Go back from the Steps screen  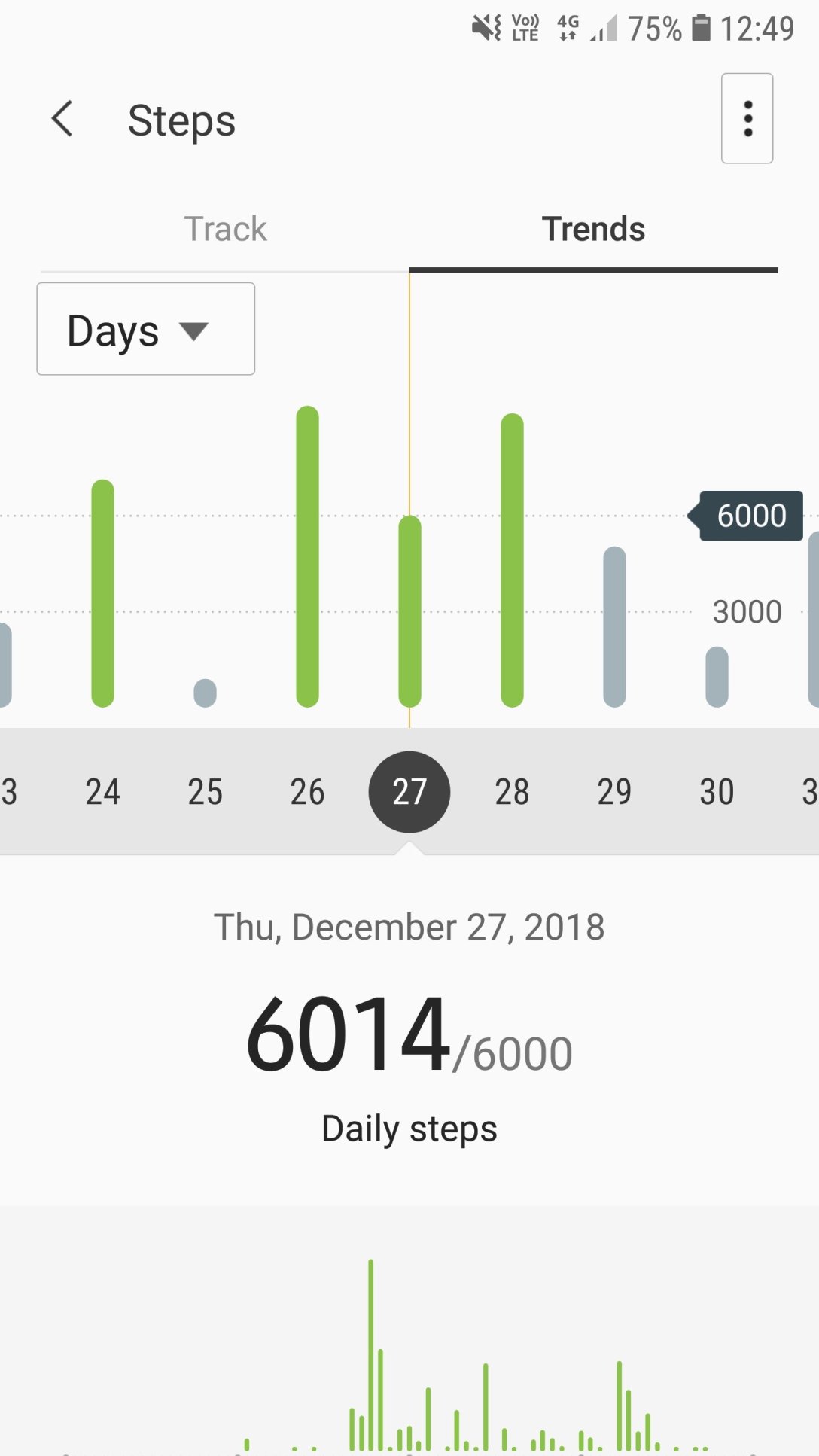[x=62, y=119]
